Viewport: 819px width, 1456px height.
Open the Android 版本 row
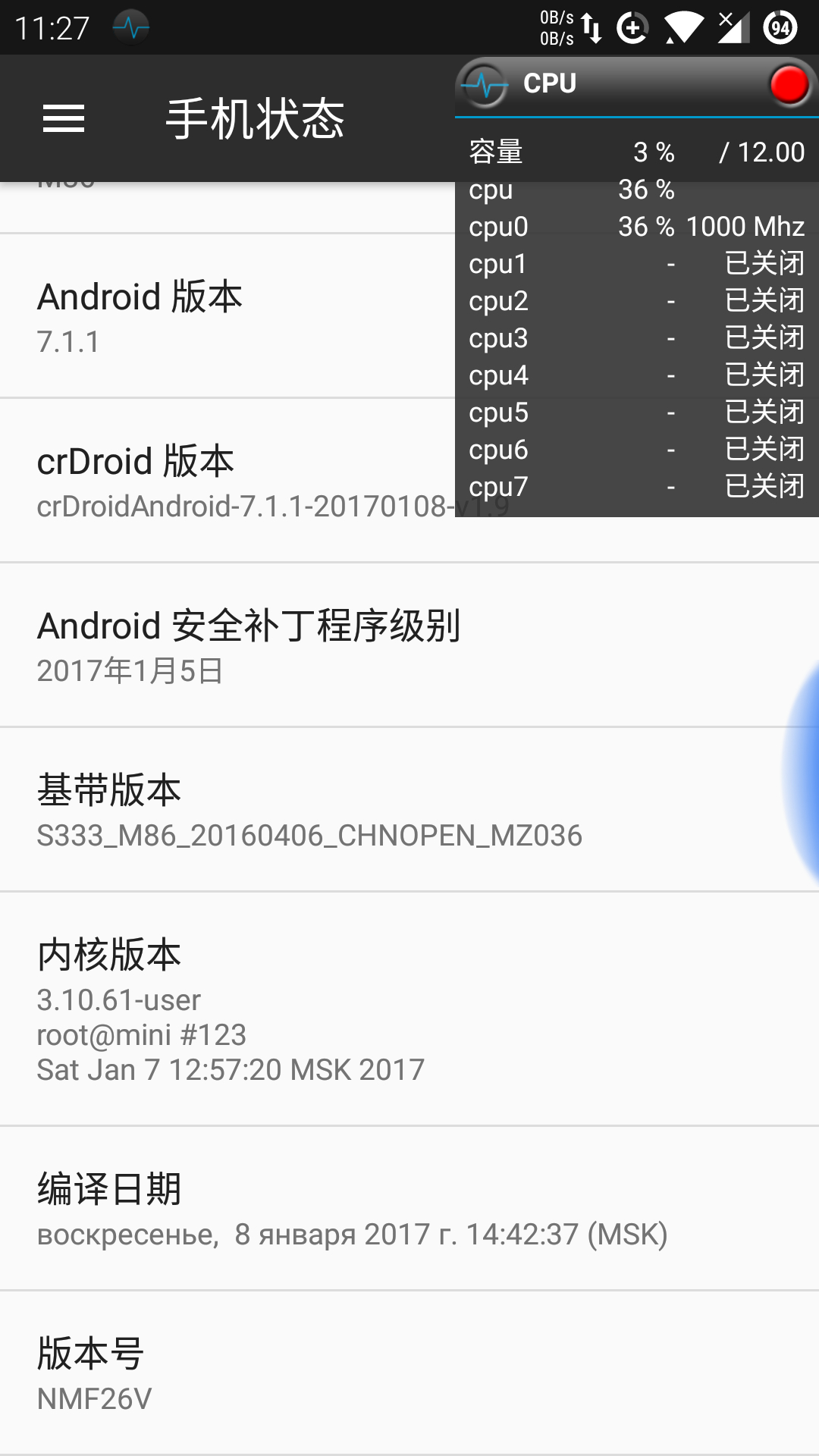(x=227, y=316)
